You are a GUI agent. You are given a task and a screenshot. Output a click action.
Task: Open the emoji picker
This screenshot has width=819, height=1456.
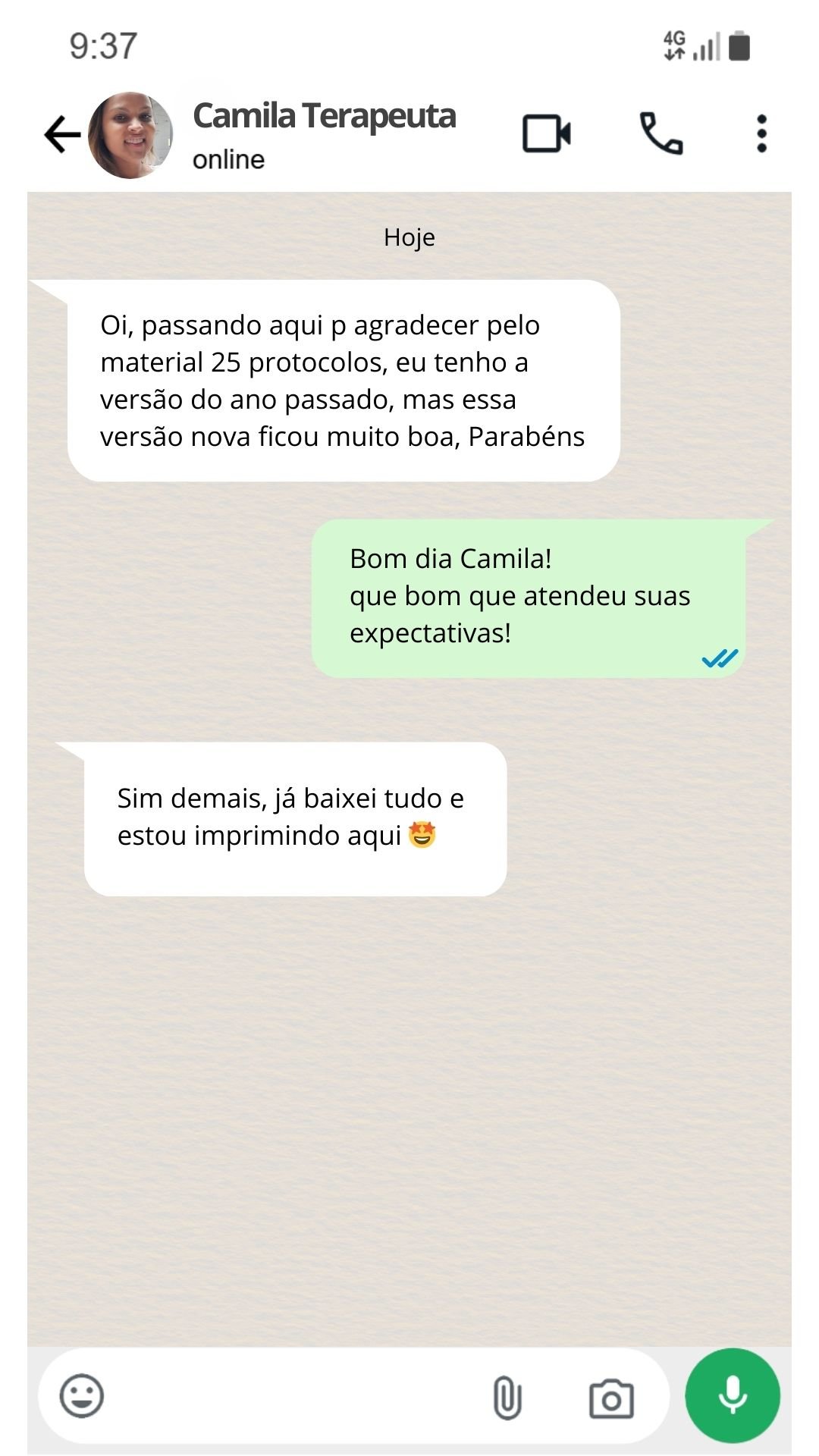[x=82, y=1396]
